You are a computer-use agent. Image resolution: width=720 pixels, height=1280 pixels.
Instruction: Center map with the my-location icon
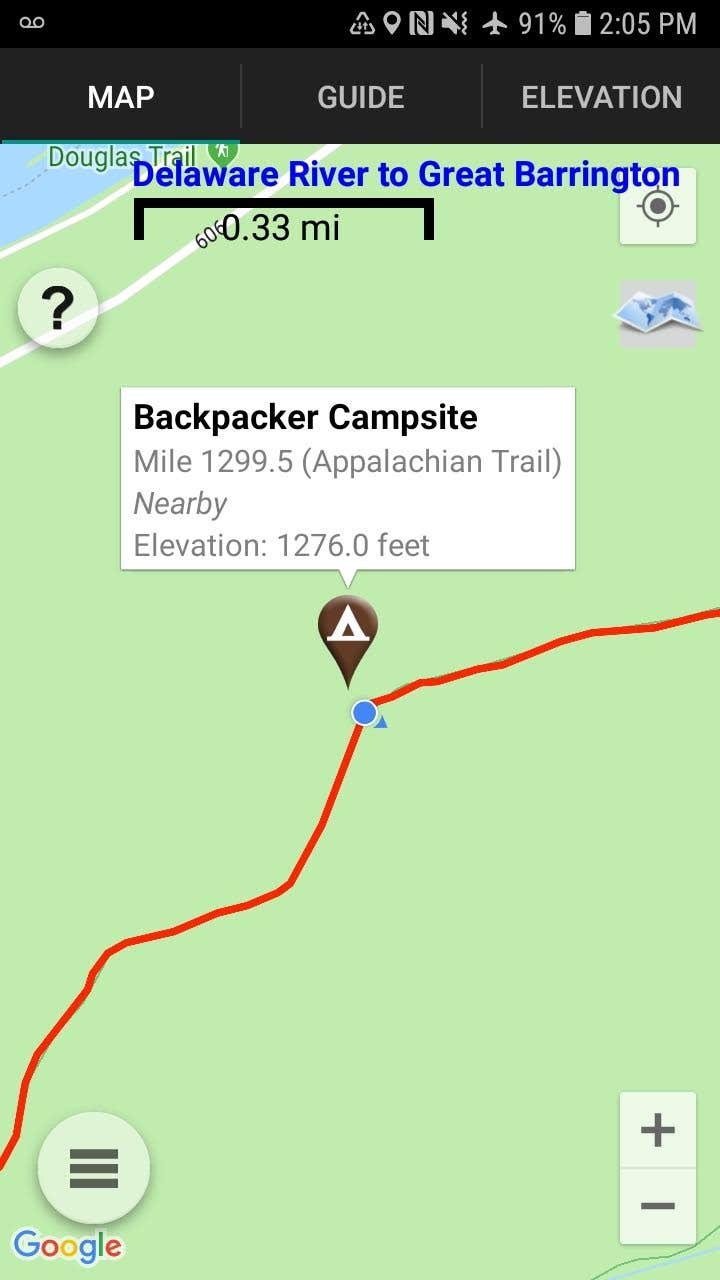(x=657, y=205)
